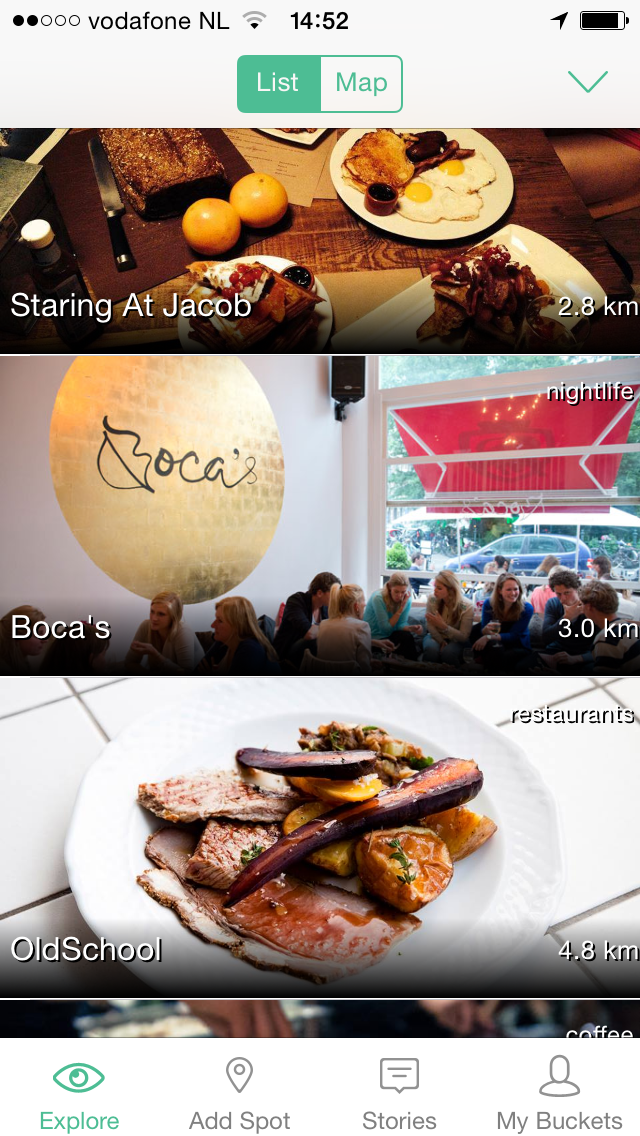Open the Boca's nightlife card
640x1136 pixels.
coord(320,515)
